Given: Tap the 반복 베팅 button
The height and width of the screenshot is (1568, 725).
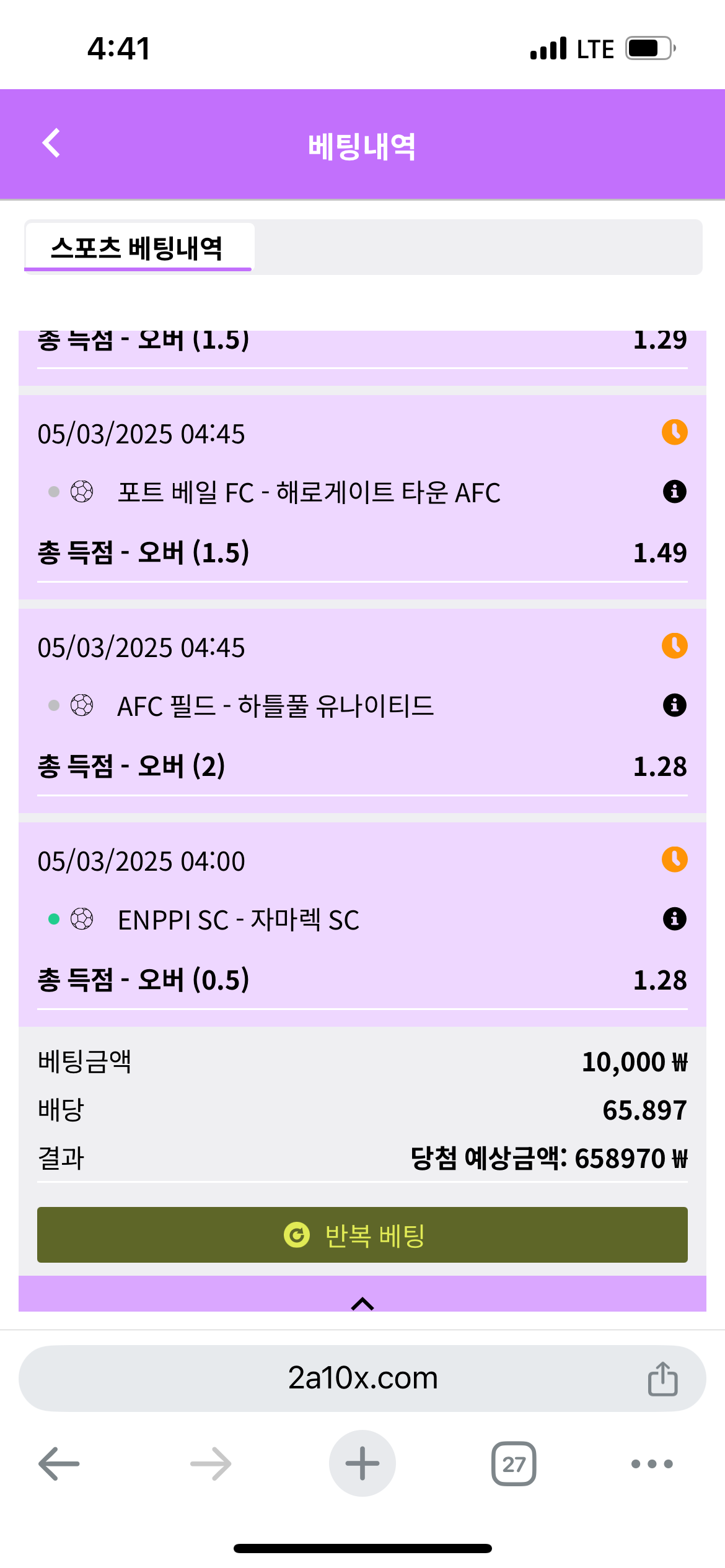Looking at the screenshot, I should click(x=362, y=1235).
